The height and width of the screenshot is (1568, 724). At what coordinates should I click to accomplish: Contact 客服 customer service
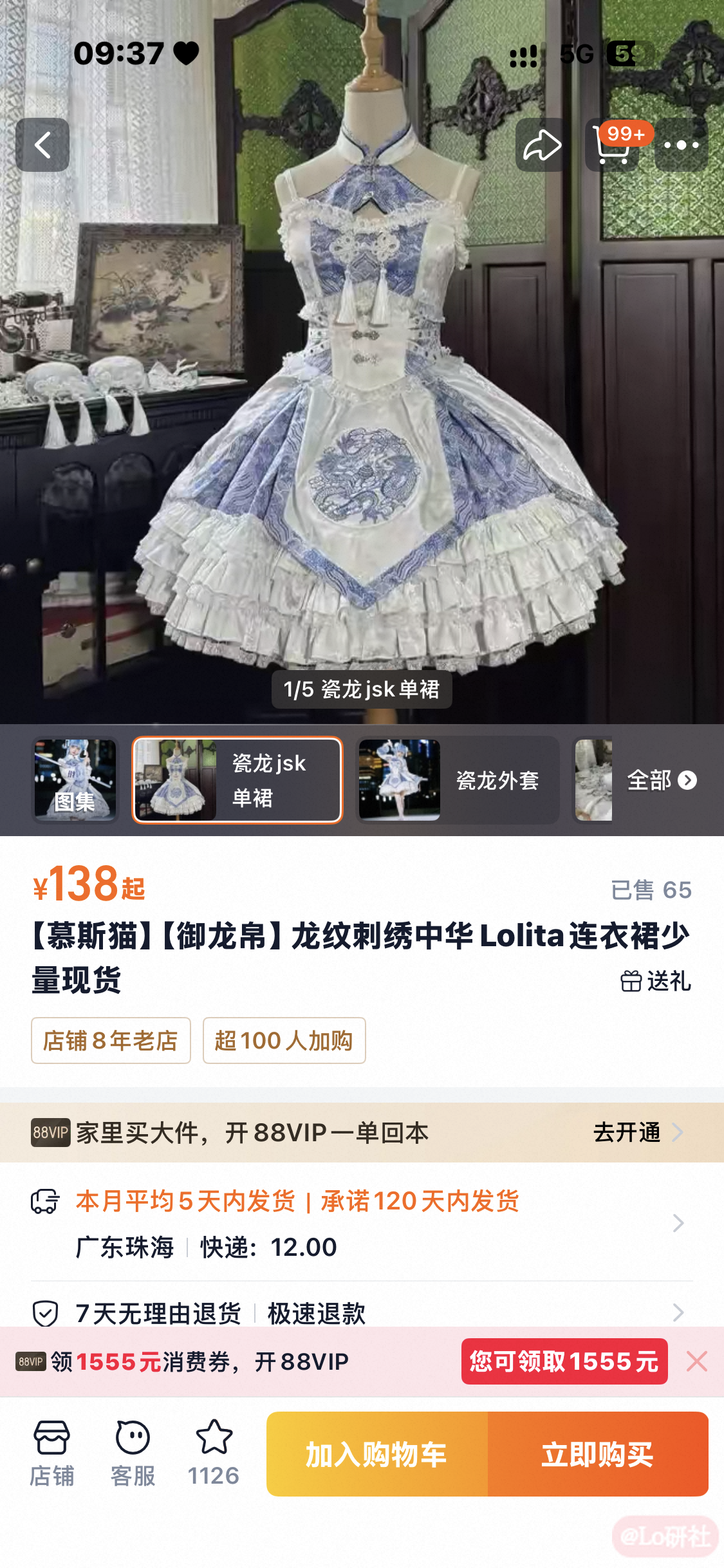point(133,1453)
